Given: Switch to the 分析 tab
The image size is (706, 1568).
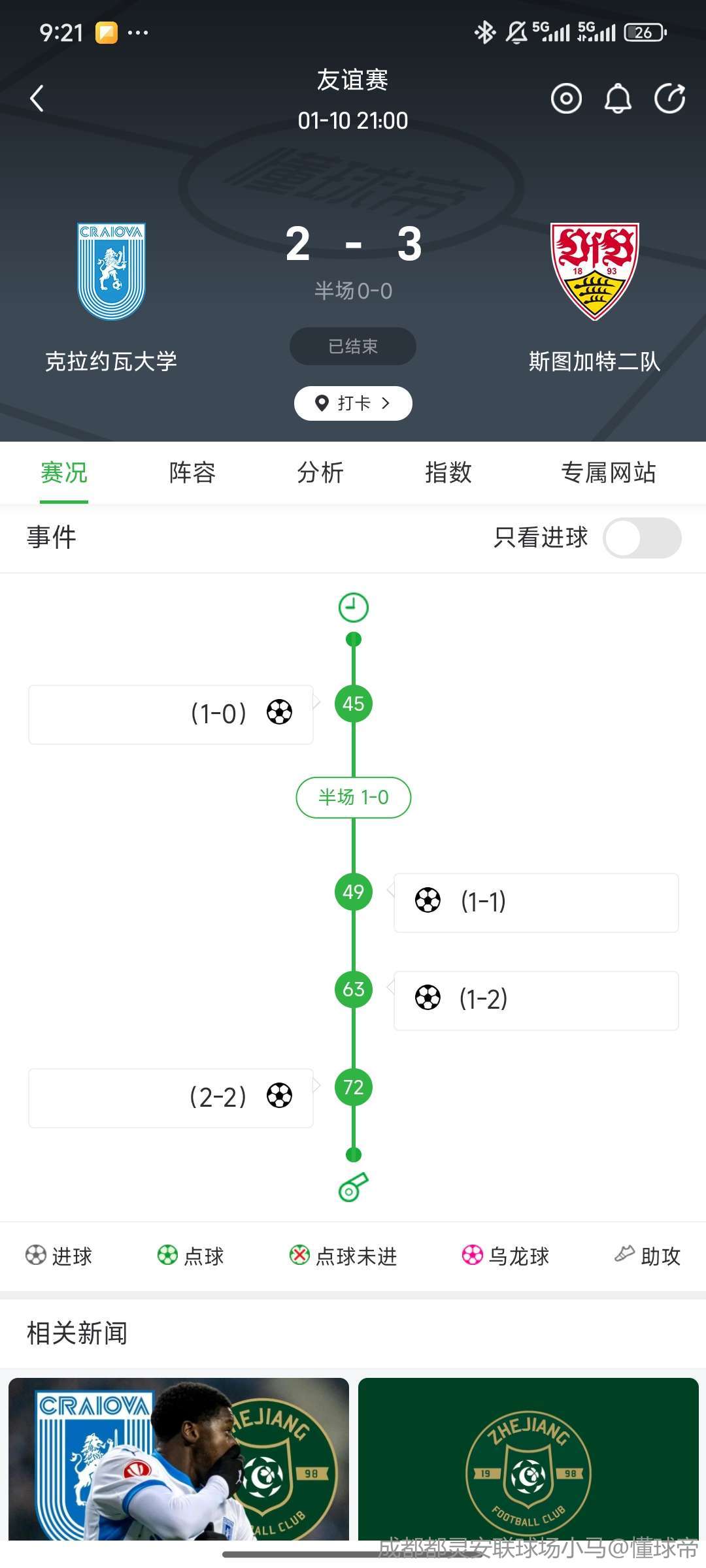Looking at the screenshot, I should [x=320, y=472].
